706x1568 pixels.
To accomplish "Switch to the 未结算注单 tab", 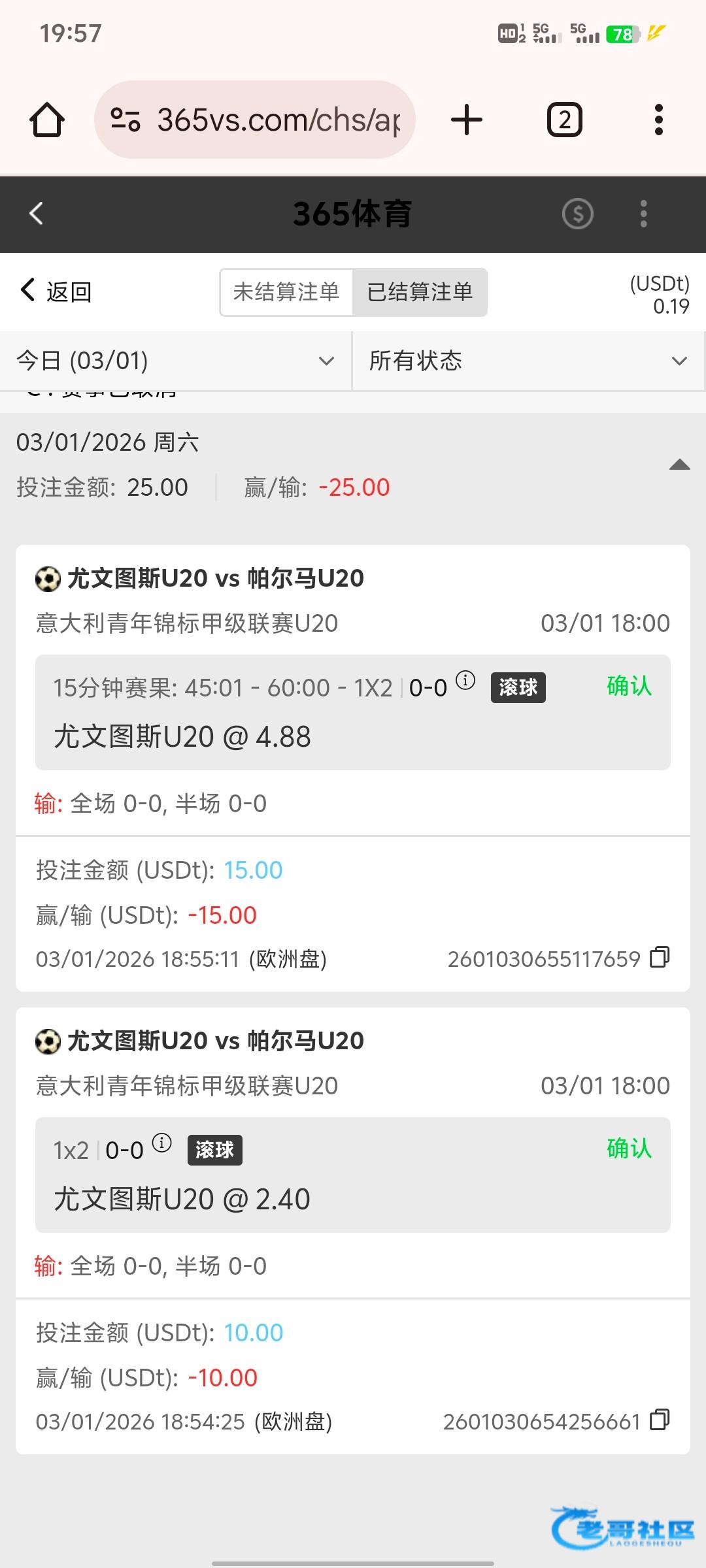I will coord(286,292).
